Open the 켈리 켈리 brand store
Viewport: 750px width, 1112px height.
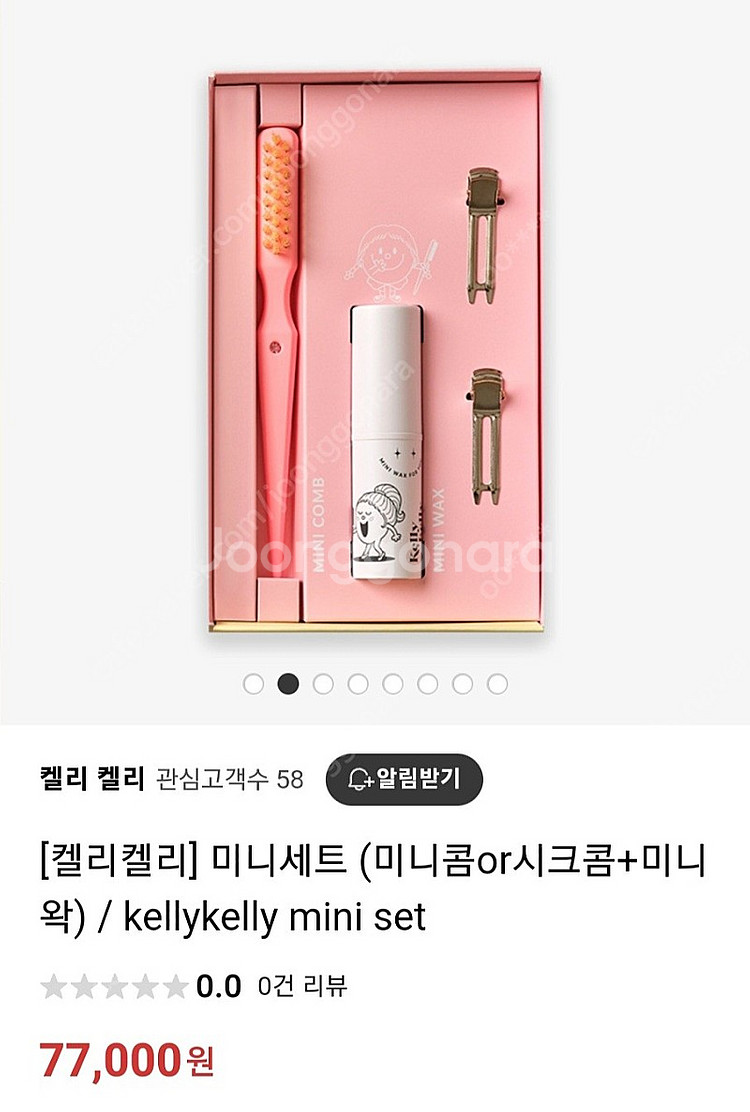point(92,779)
